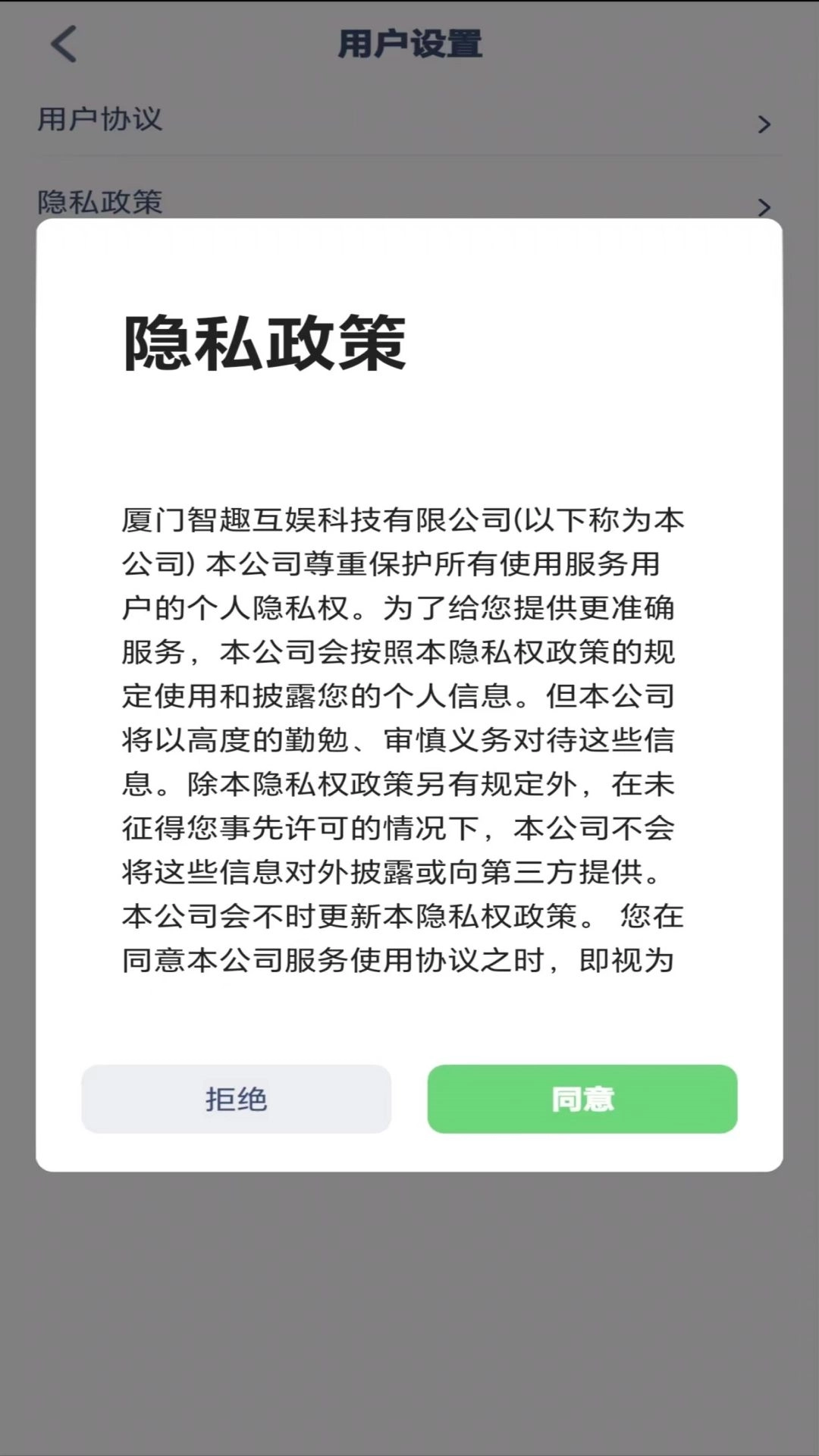Viewport: 819px width, 1456px height.
Task: Click the 用户设置 screen title
Action: tap(409, 42)
